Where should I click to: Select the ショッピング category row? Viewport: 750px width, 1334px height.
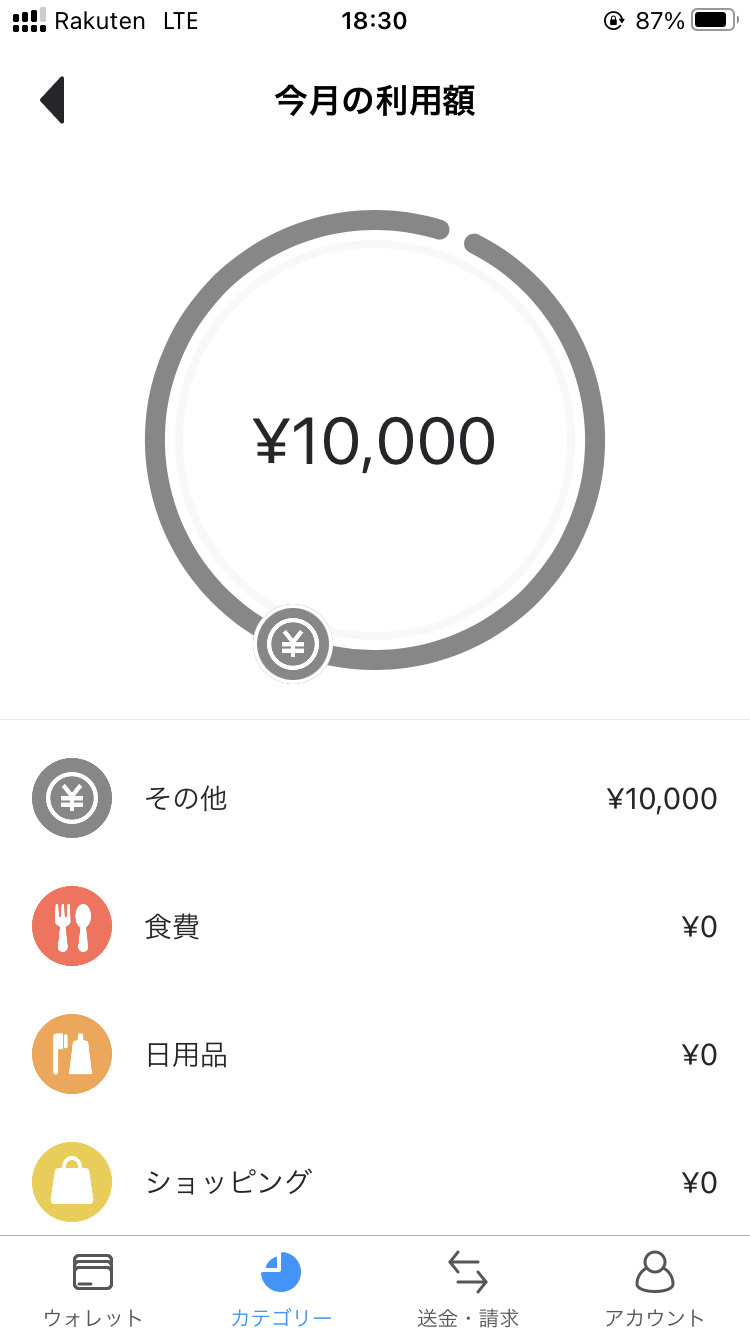pos(375,1182)
